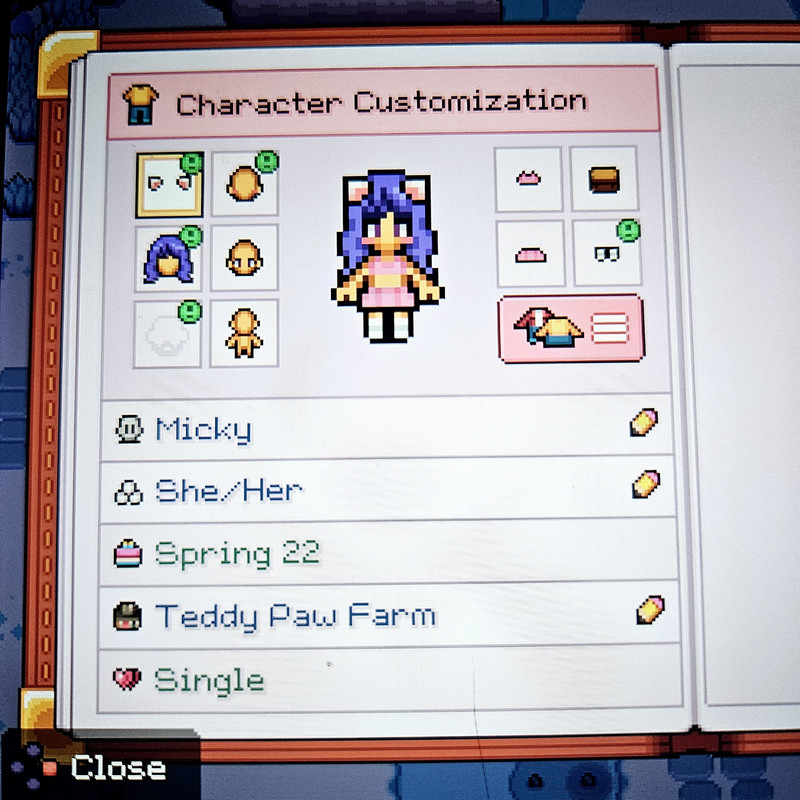Viewport: 800px width, 800px height.
Task: Choose the purple hairstyle tile
Action: point(169,259)
